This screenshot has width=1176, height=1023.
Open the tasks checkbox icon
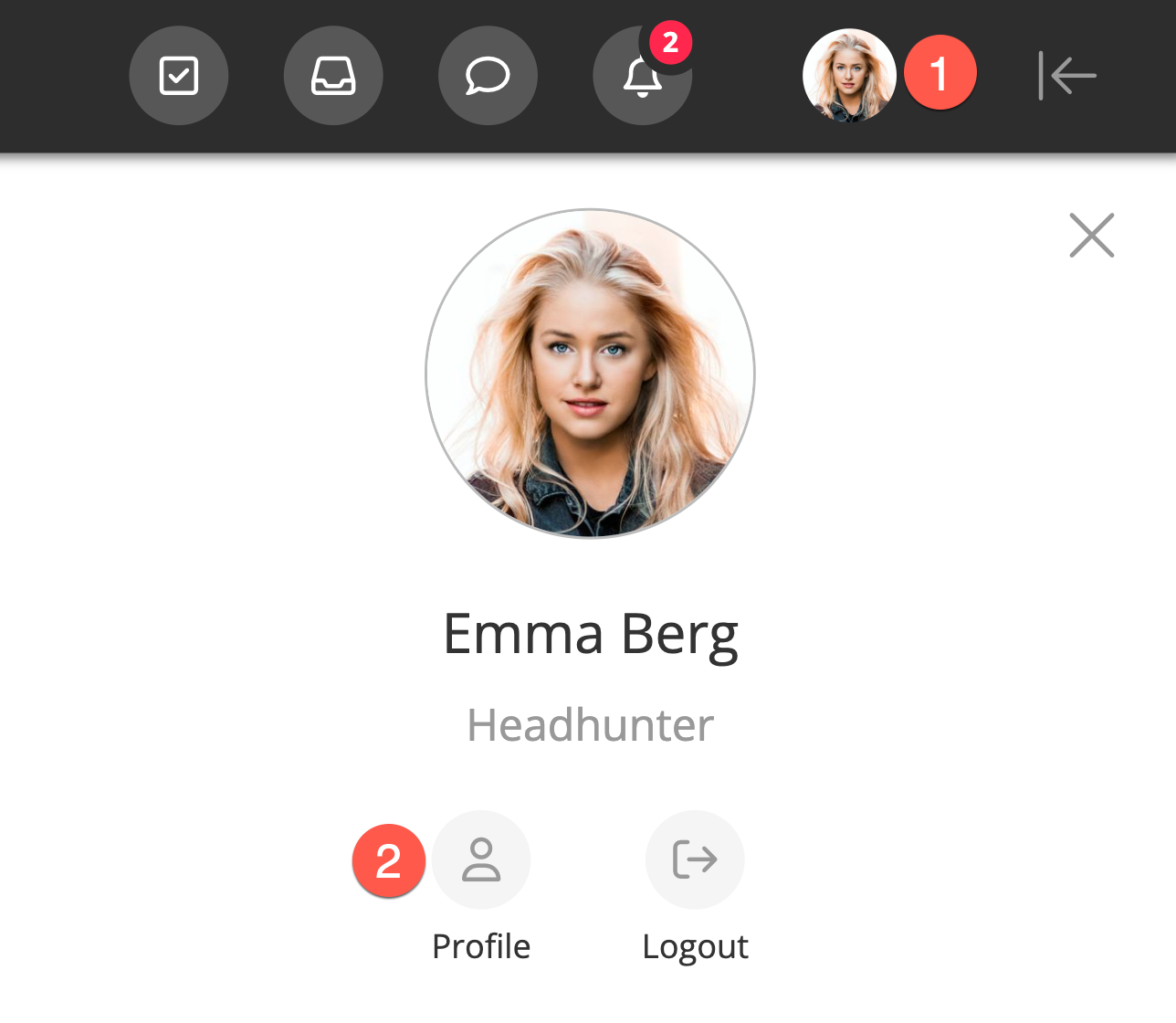(x=178, y=76)
